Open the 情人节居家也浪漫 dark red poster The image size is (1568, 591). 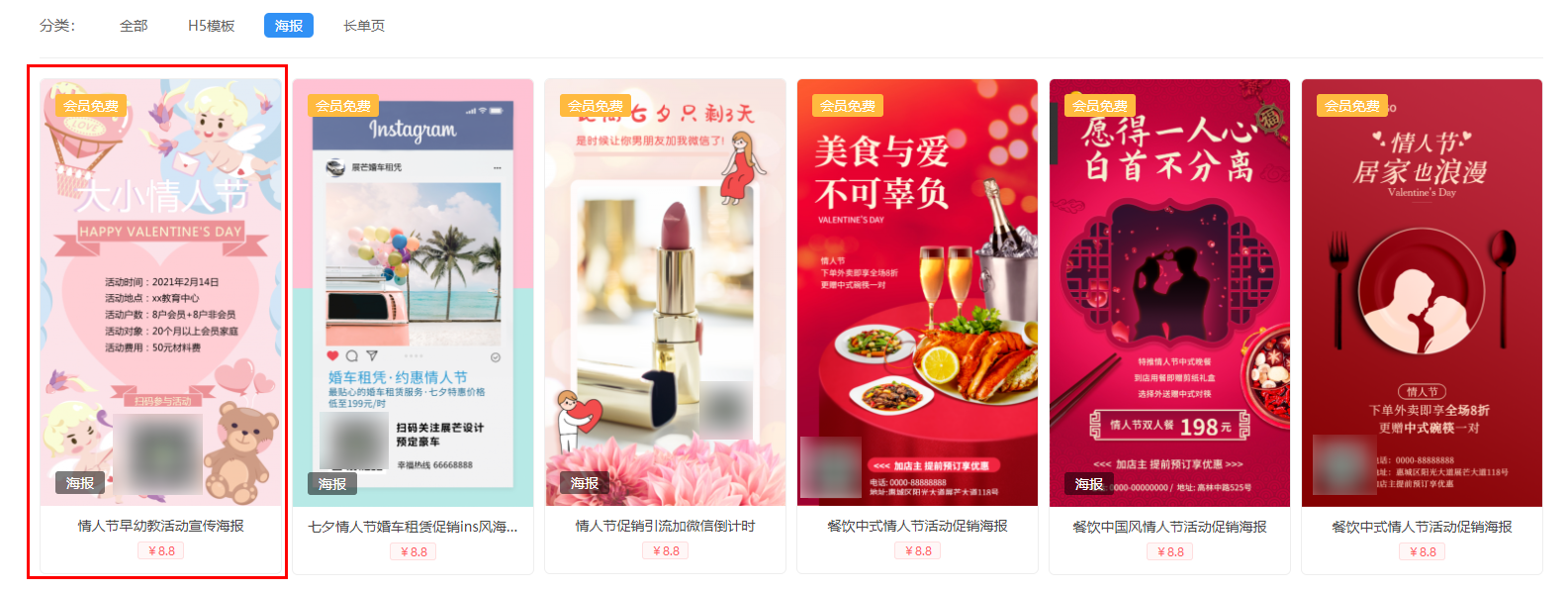click(x=1422, y=293)
